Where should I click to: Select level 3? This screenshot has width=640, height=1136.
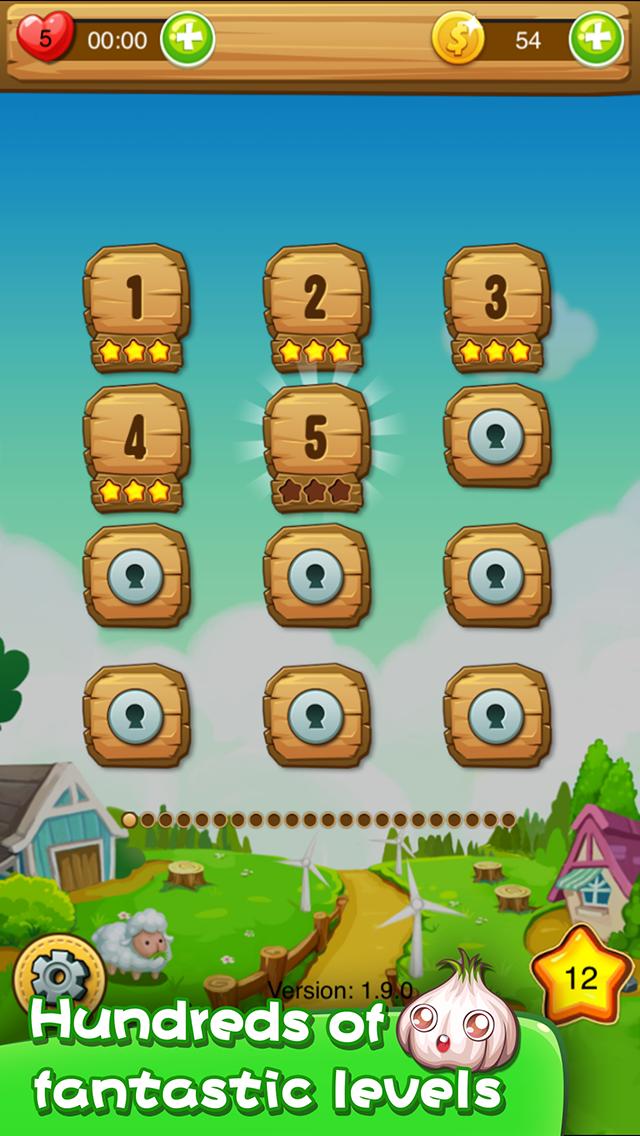pos(496,305)
